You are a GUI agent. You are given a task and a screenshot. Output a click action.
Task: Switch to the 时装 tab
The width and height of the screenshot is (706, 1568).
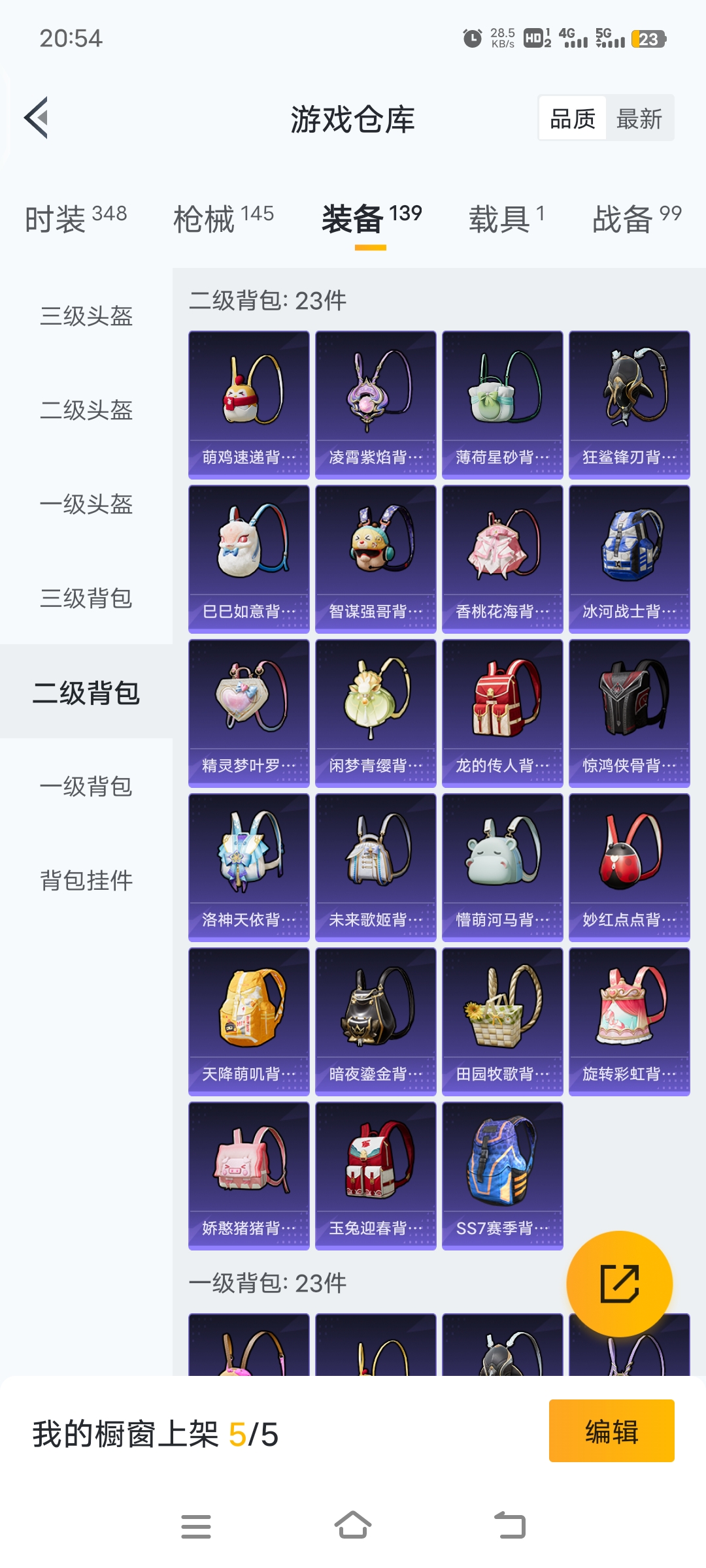click(x=76, y=218)
